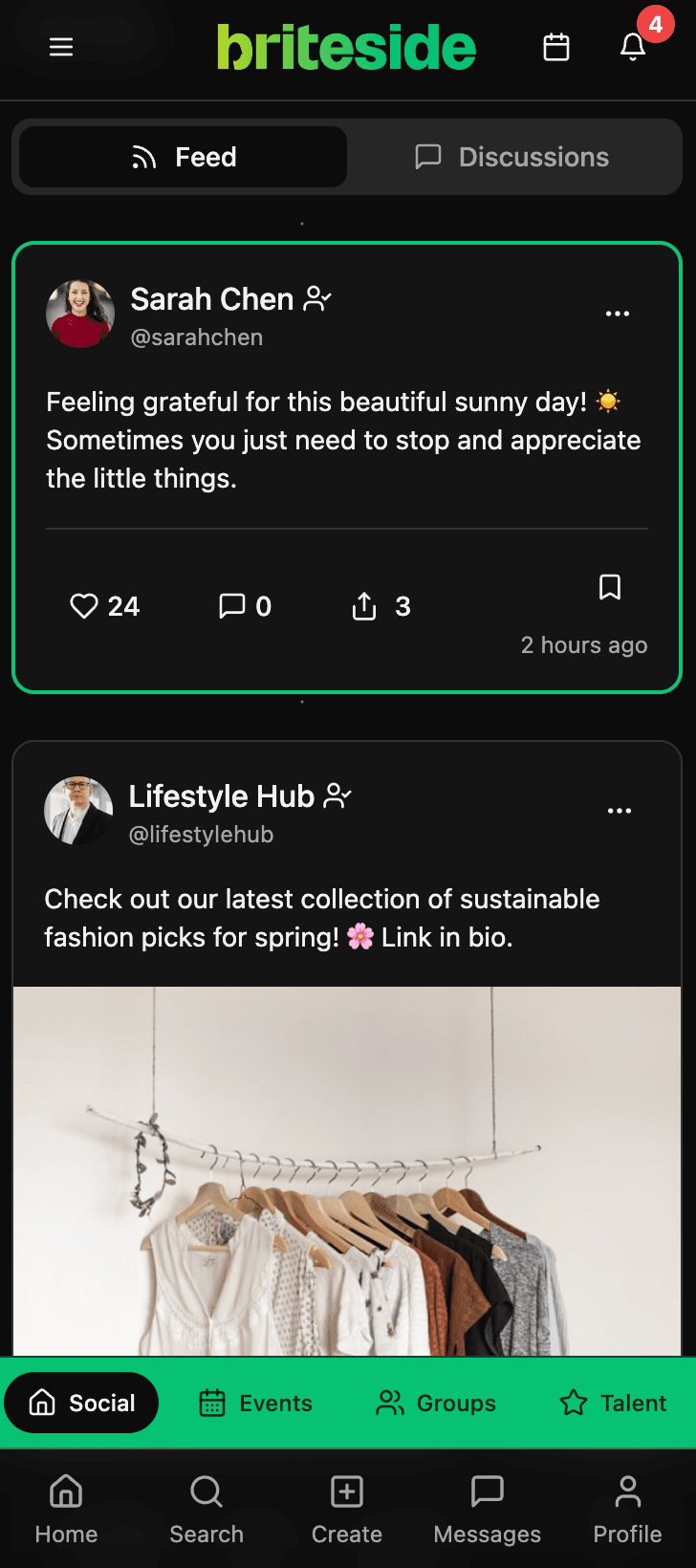This screenshot has height=1568, width=696.
Task: Open the options menu on Lifestyle Hub's post
Action: coord(620,810)
